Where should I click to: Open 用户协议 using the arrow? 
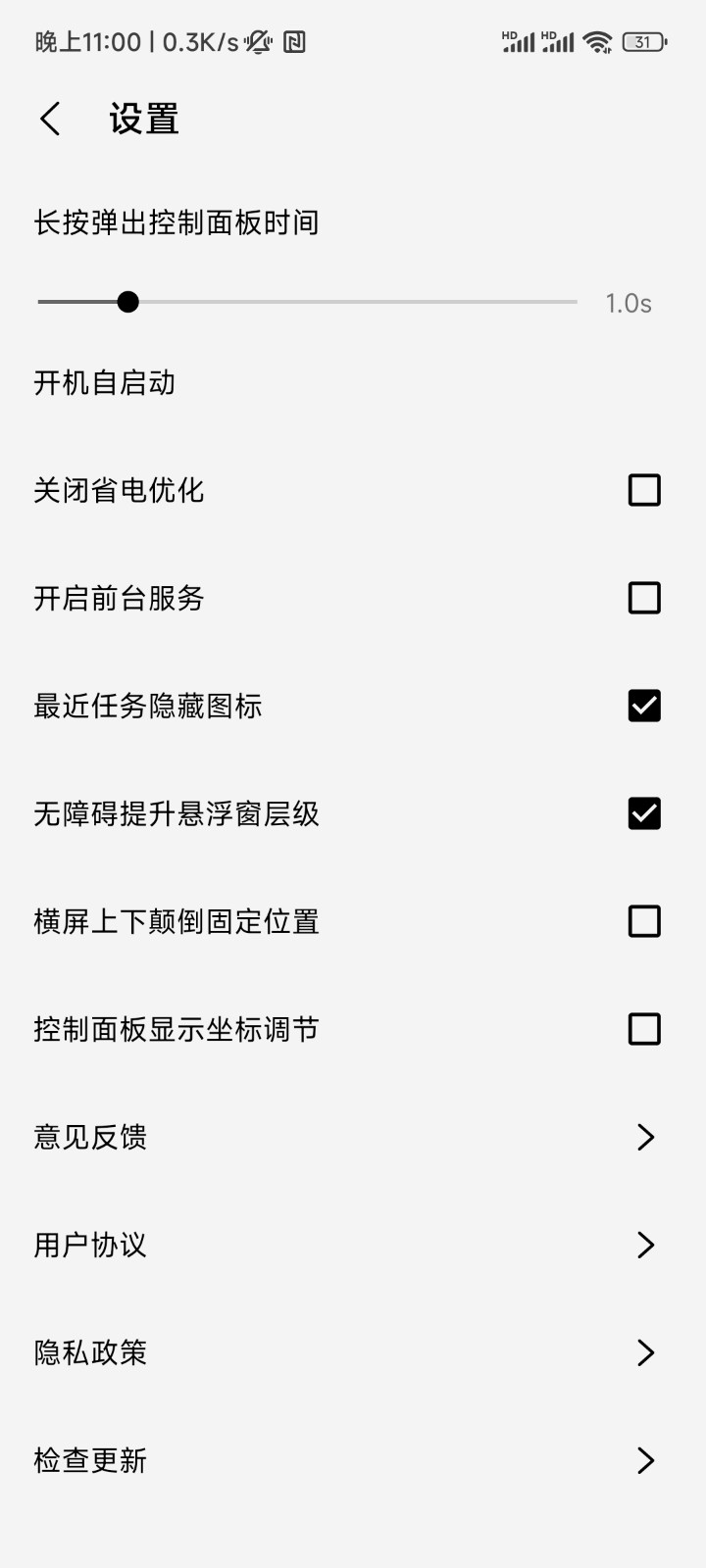click(645, 1245)
